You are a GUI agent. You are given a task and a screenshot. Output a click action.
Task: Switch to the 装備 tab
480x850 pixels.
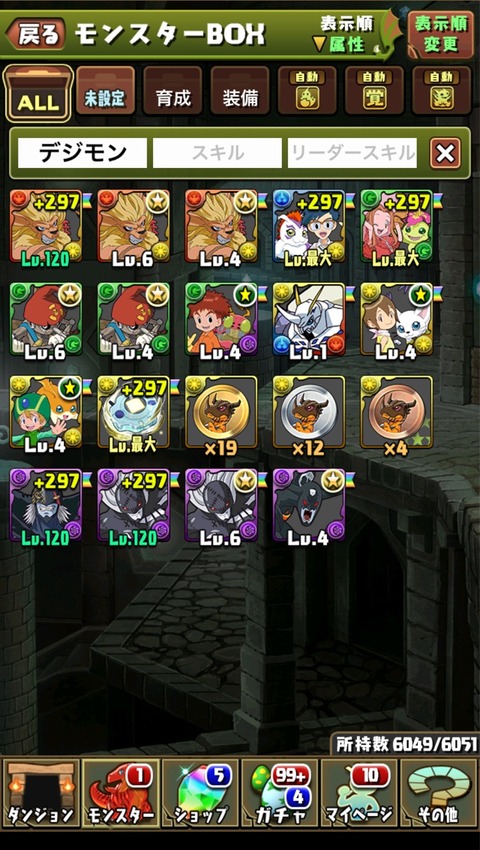(x=240, y=91)
